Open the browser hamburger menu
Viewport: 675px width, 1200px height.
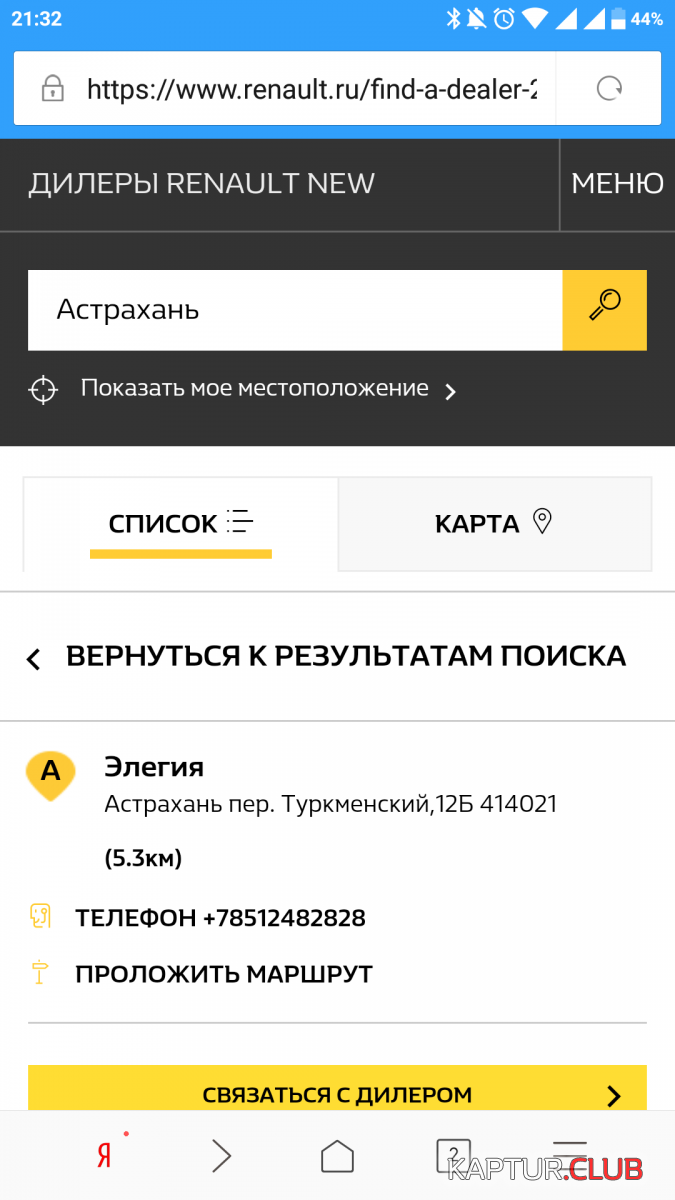tap(570, 1155)
